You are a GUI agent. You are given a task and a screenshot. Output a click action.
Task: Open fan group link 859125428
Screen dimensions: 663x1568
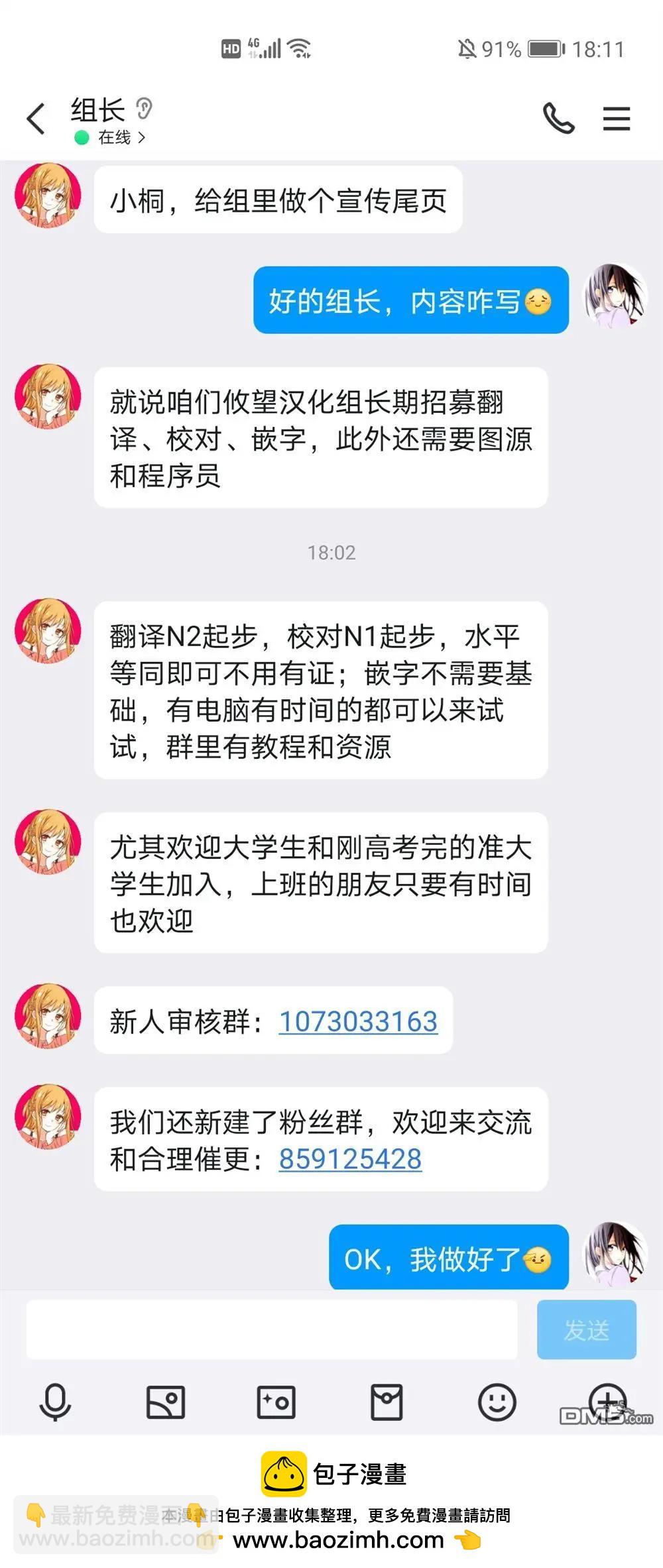pos(350,1159)
